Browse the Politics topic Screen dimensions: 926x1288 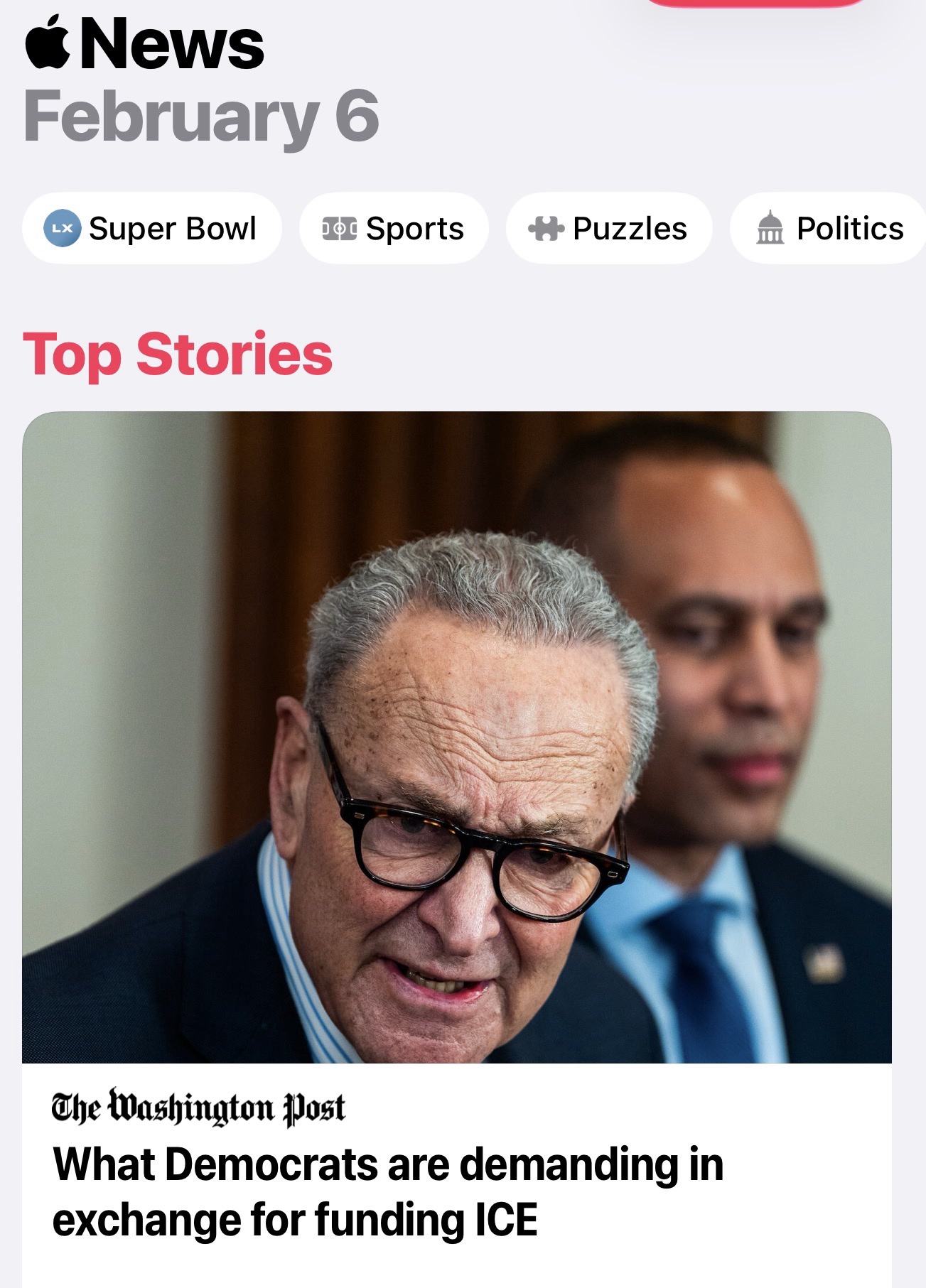pyautogui.click(x=829, y=229)
